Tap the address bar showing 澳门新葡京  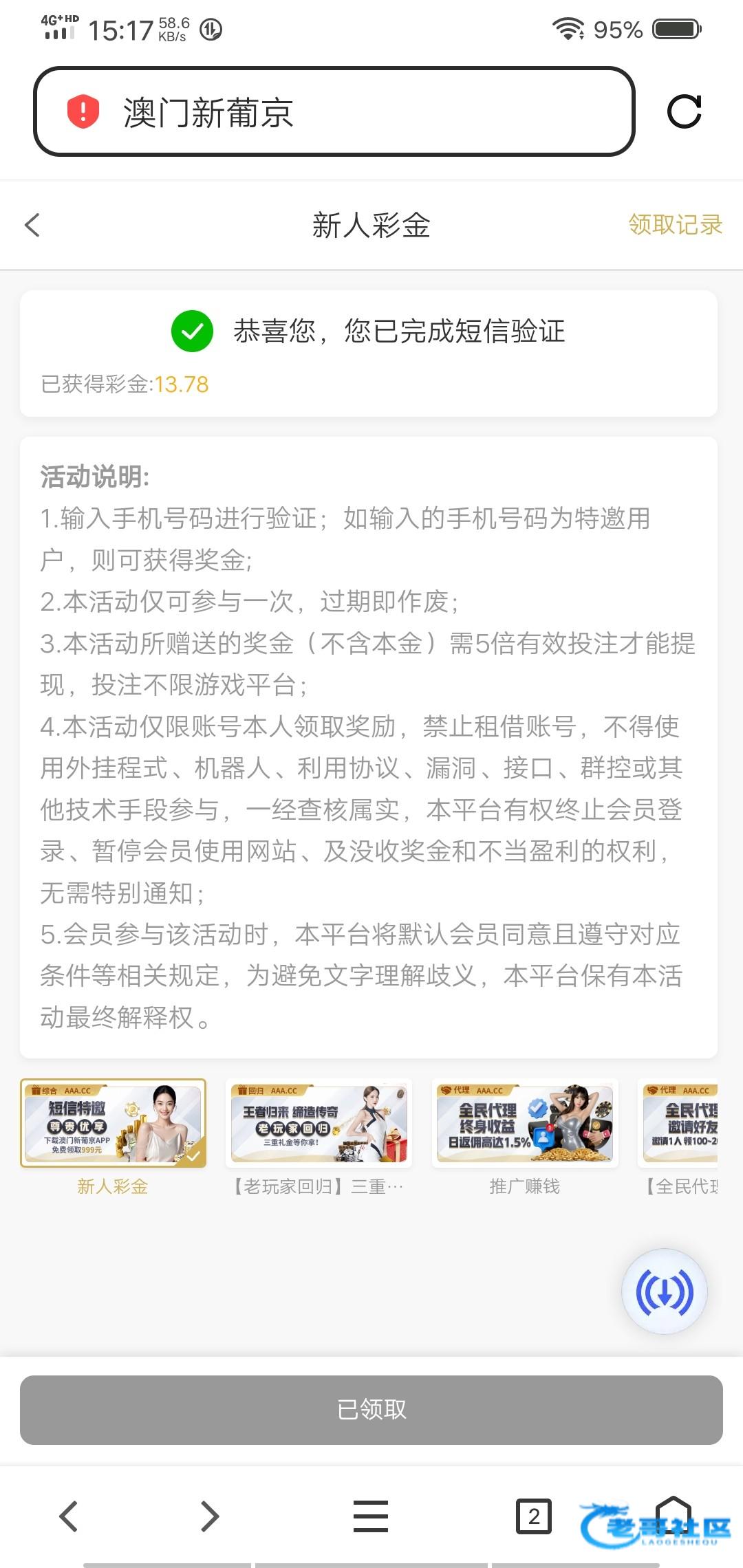click(x=334, y=111)
